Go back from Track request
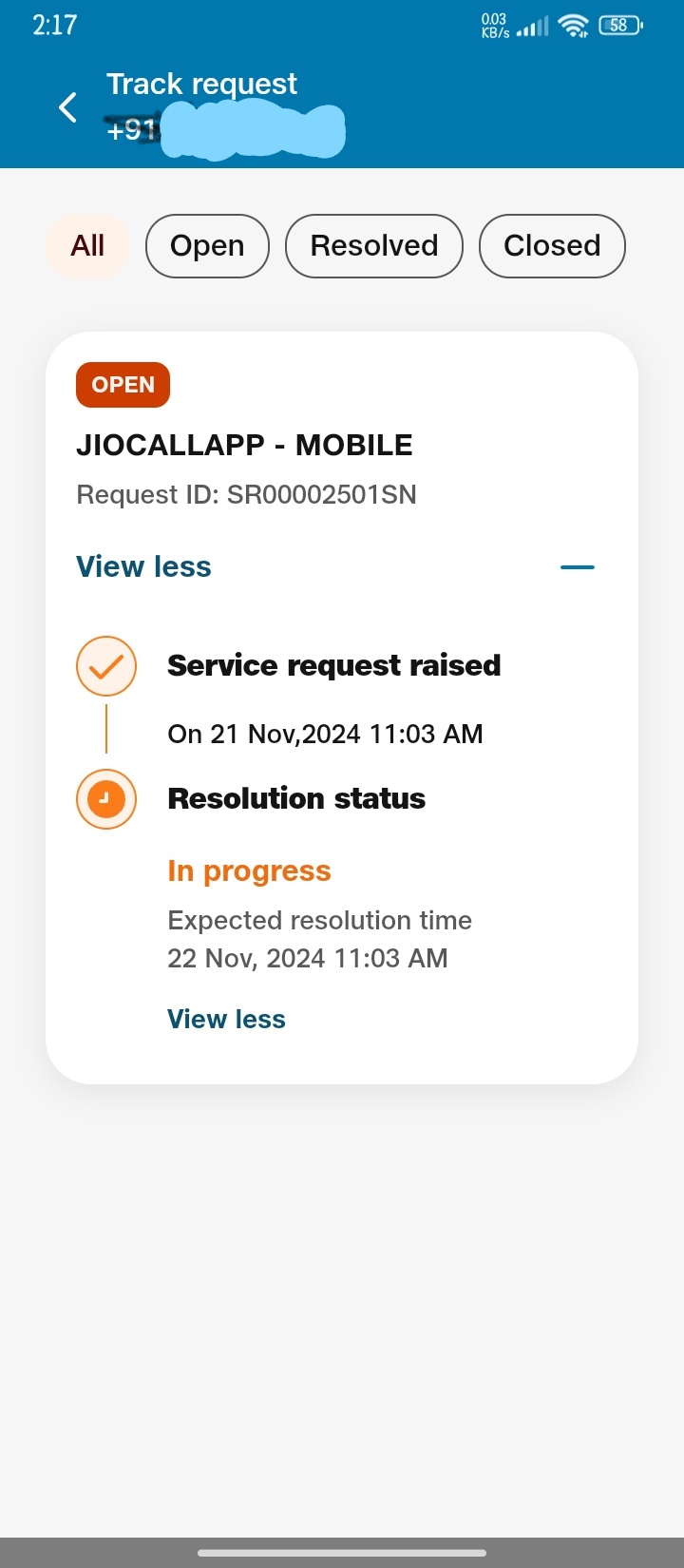The width and height of the screenshot is (684, 1568). coord(68,107)
